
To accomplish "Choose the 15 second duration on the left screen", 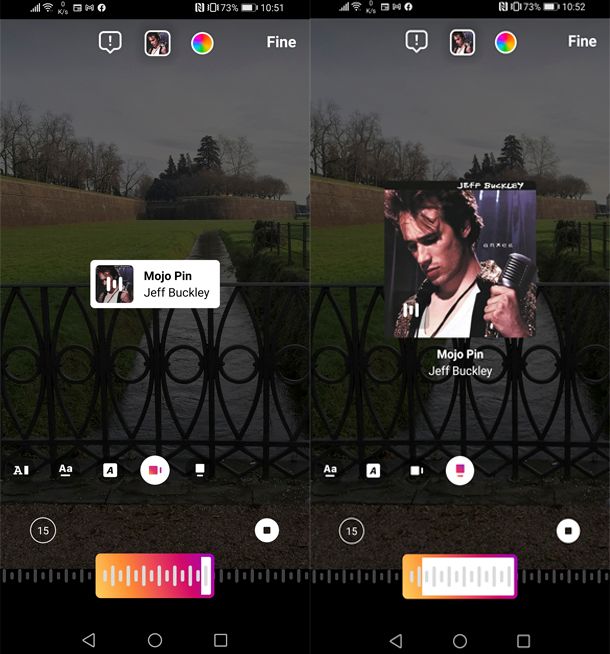I will coord(42,531).
